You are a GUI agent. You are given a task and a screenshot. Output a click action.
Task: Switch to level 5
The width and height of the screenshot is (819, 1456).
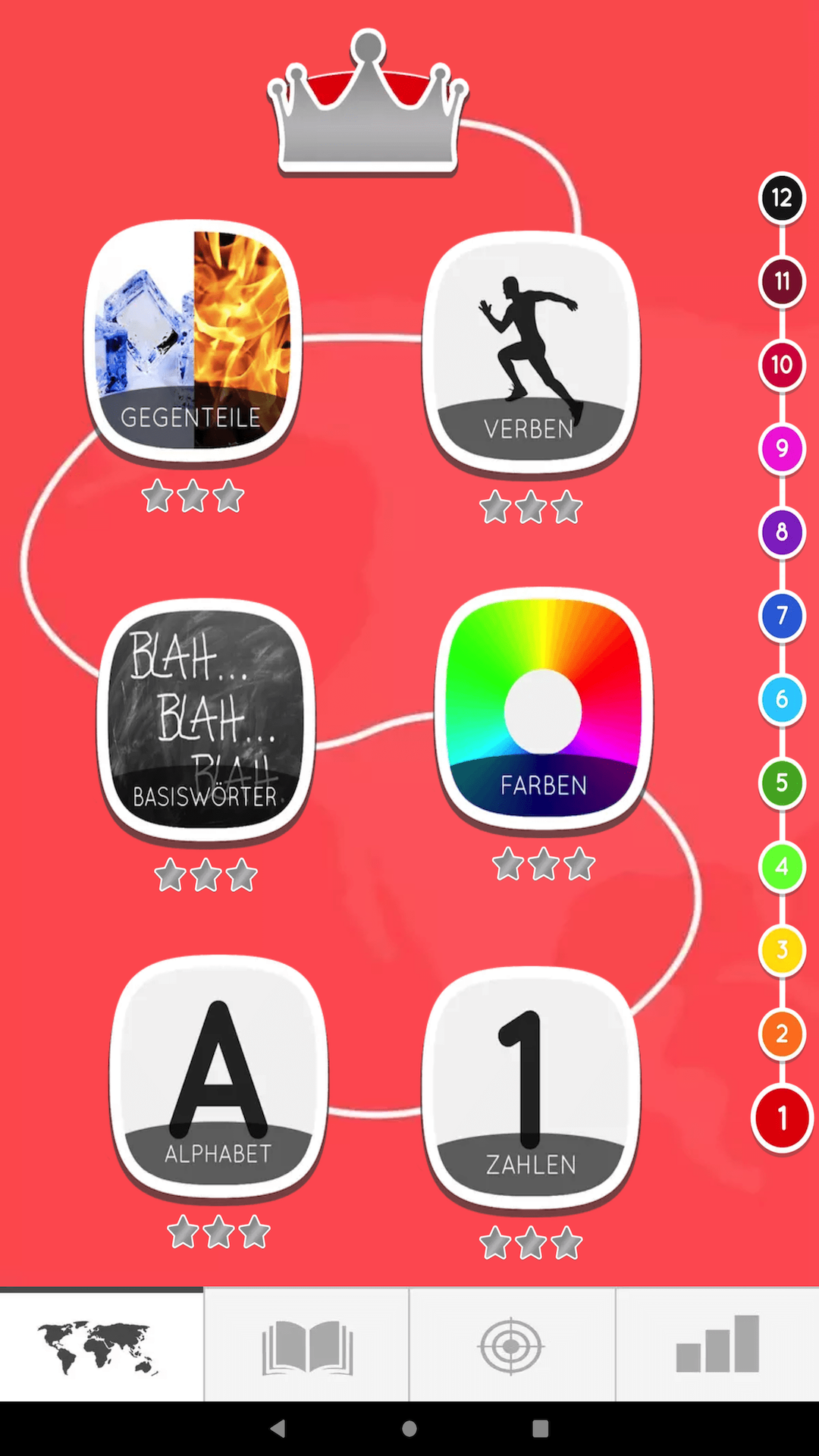782,783
